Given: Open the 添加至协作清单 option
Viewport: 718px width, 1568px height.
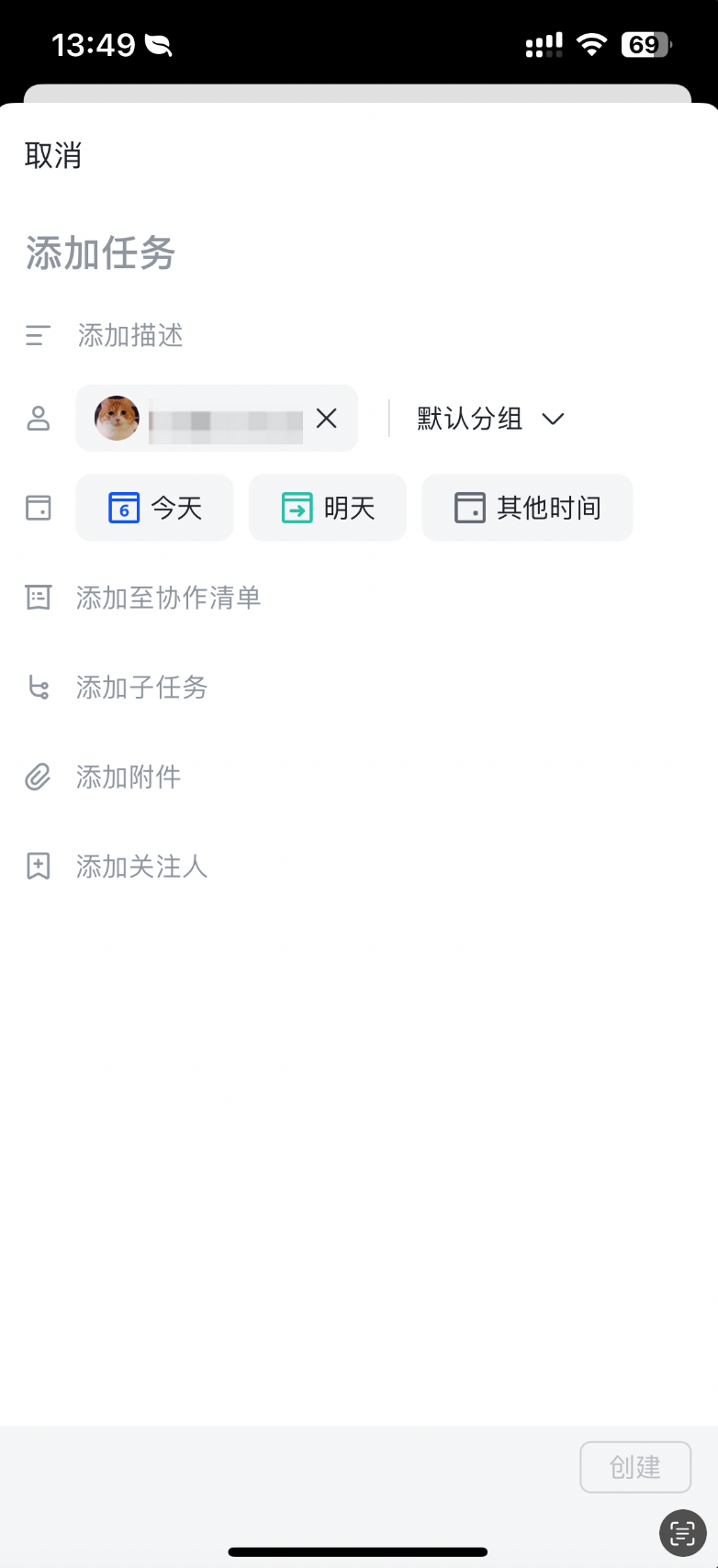Looking at the screenshot, I should point(168,598).
